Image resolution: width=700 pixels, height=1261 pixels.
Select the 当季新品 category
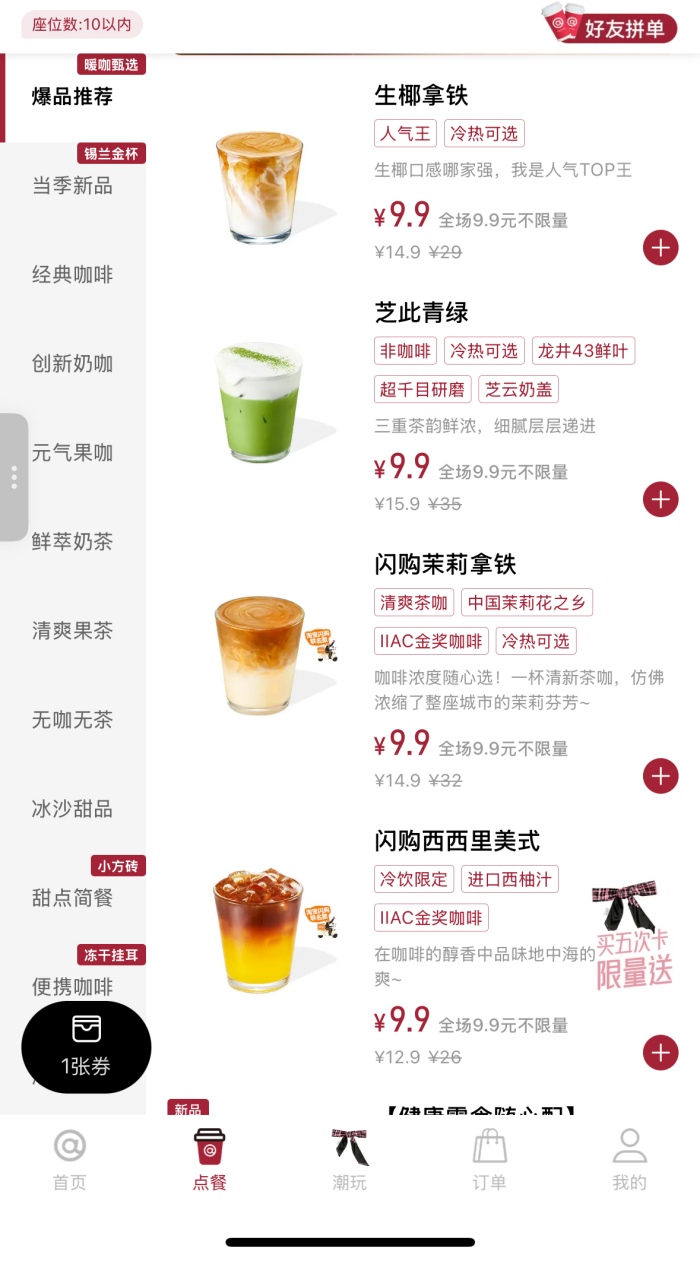[x=72, y=185]
